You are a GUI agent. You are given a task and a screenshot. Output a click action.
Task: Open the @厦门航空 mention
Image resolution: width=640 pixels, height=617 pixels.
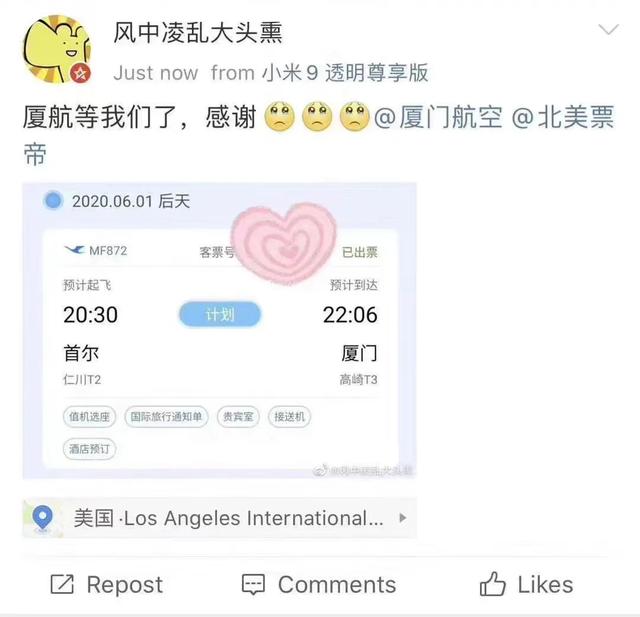(x=436, y=120)
